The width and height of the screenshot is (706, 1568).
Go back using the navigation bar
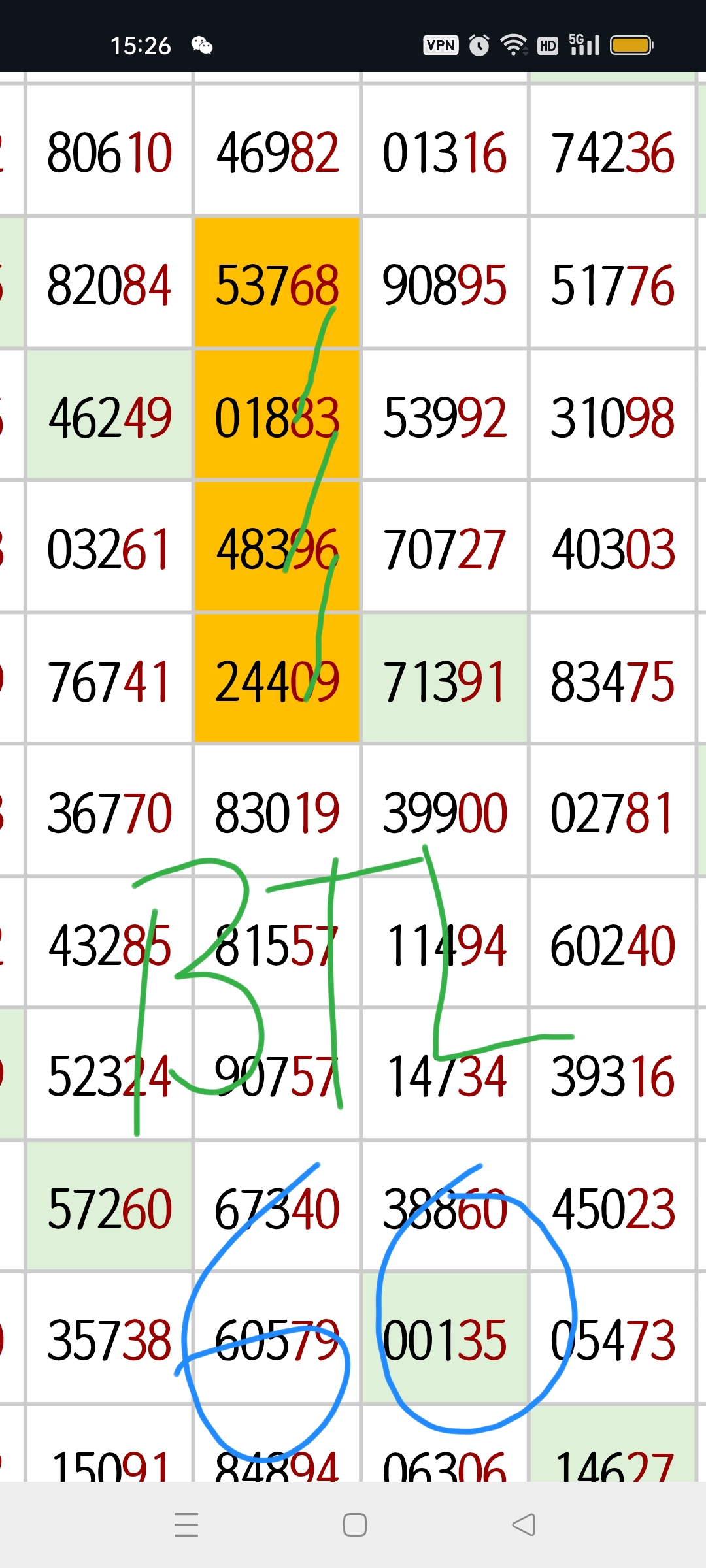[523, 1525]
